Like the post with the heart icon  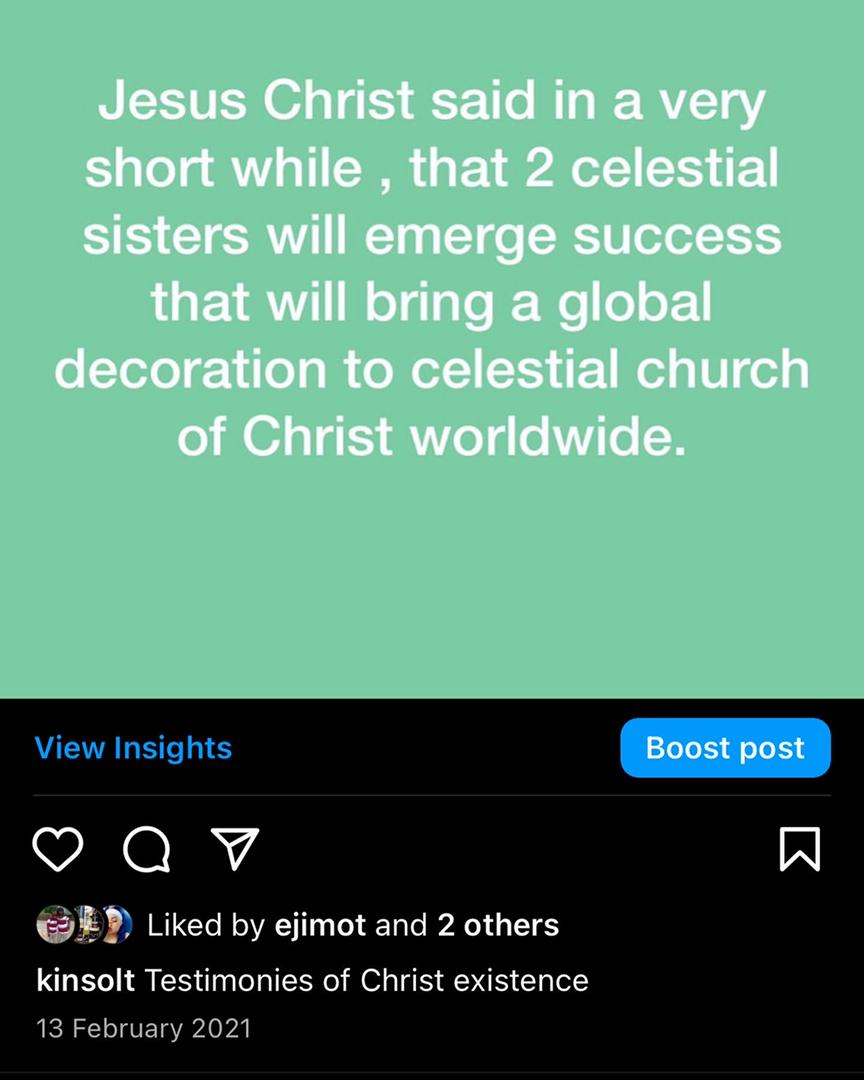pyautogui.click(x=58, y=849)
